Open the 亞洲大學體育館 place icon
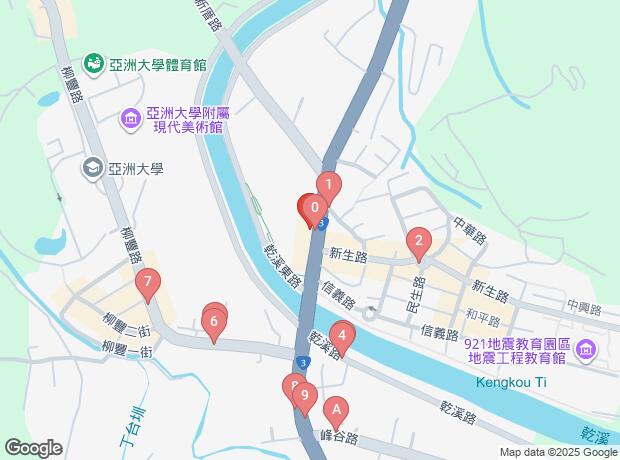This screenshot has height=460, width=620. point(94,64)
